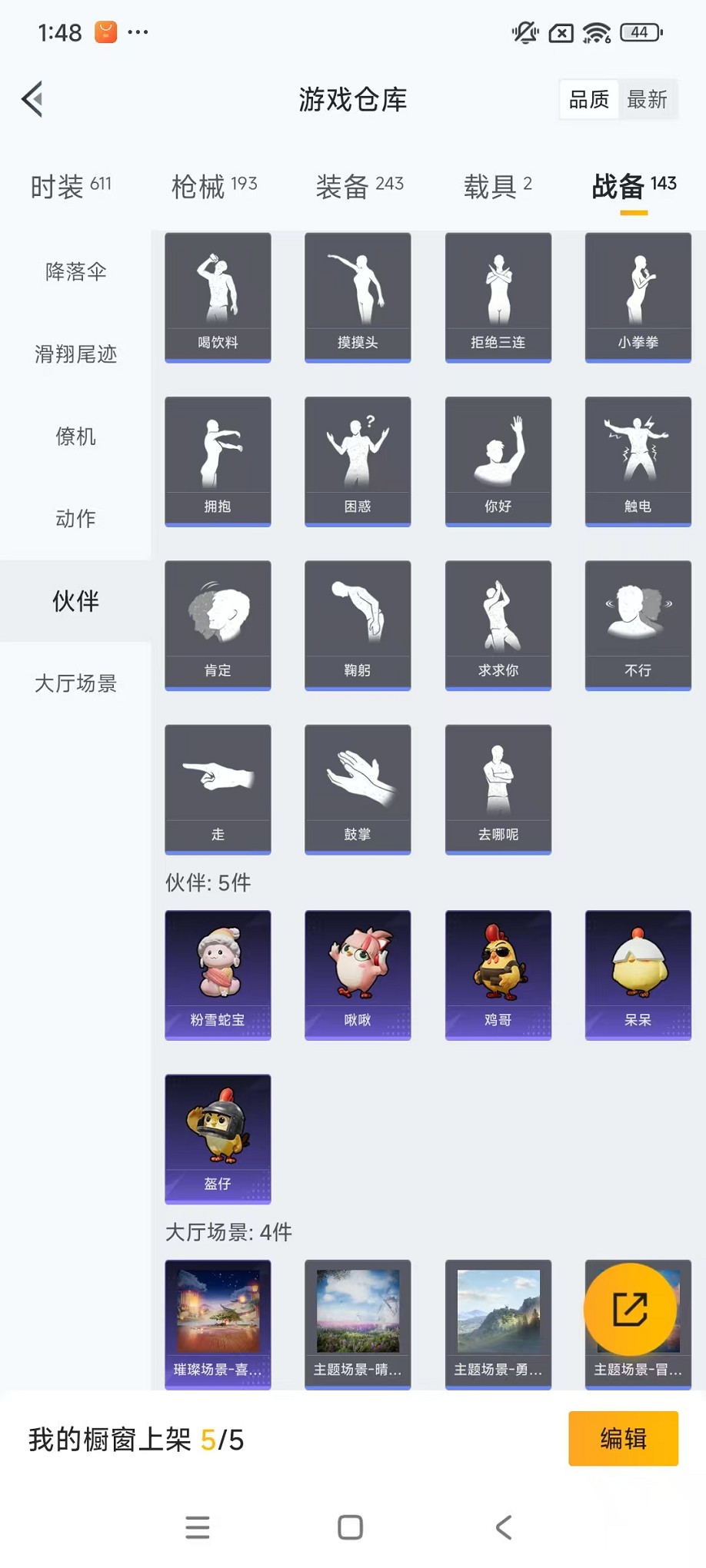Select 降落伞 in the side menu
Viewport: 706px width, 1568px height.
click(x=75, y=271)
